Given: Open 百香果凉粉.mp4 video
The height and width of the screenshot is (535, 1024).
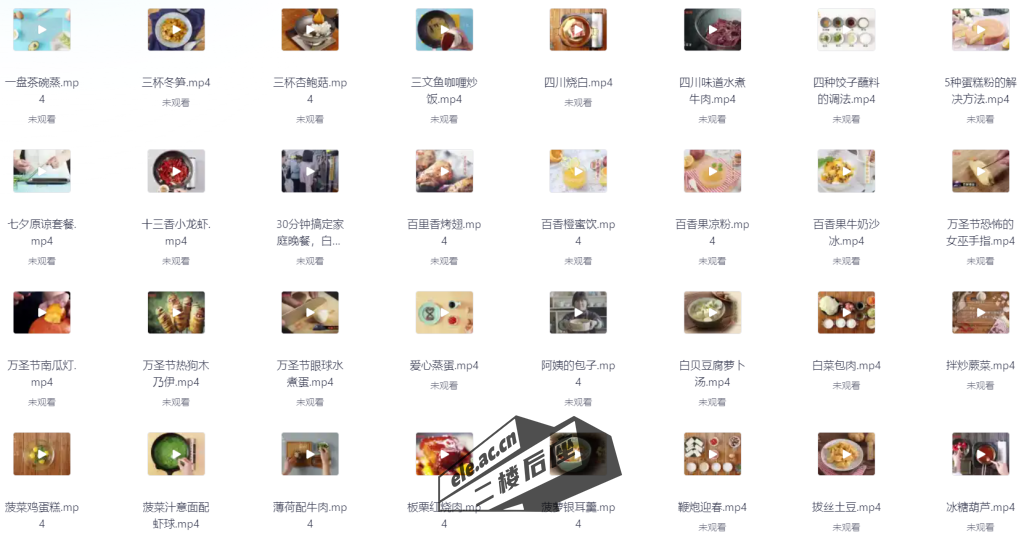Looking at the screenshot, I should click(712, 171).
